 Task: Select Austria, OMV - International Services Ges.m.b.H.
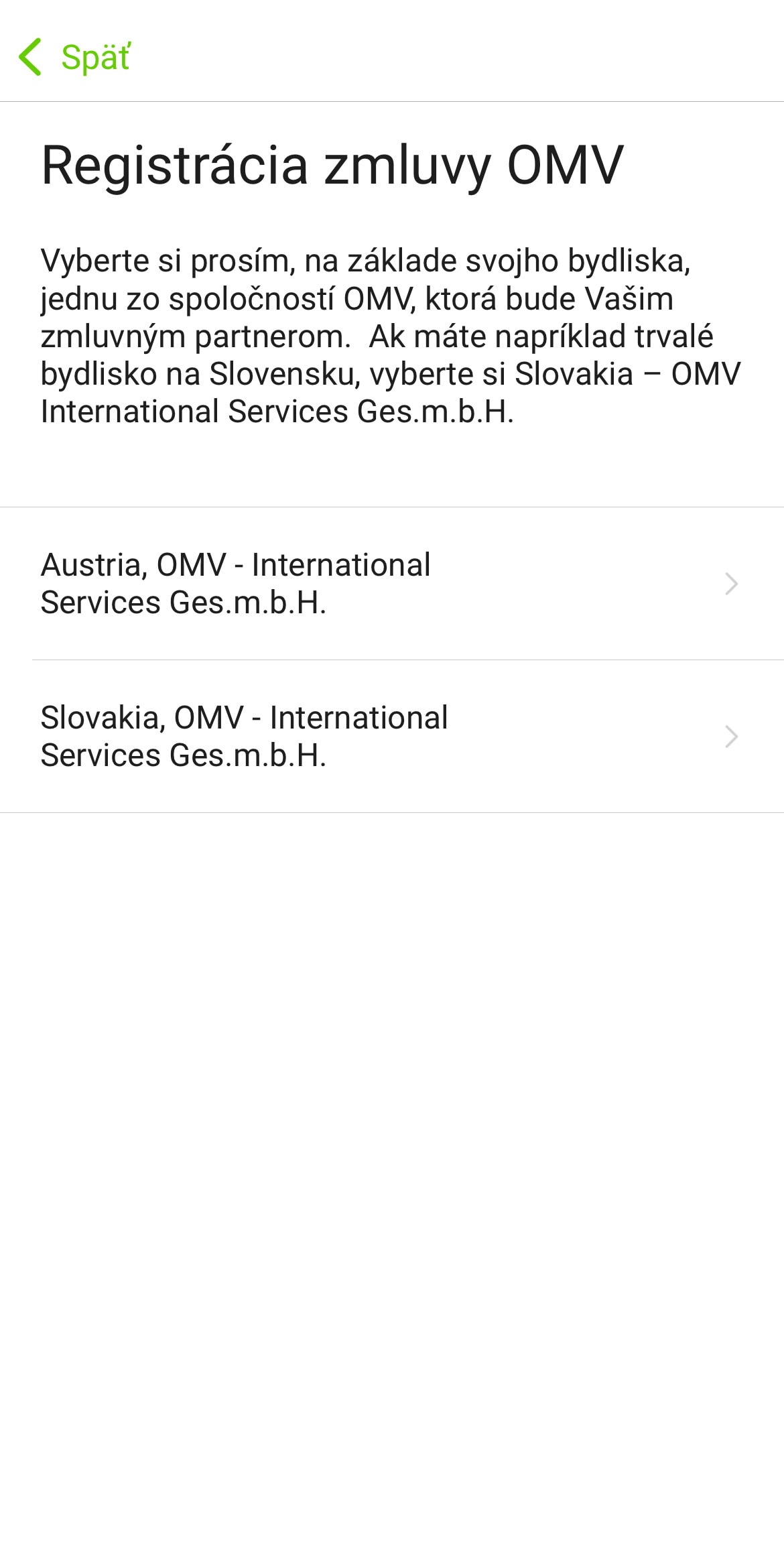tap(392, 584)
